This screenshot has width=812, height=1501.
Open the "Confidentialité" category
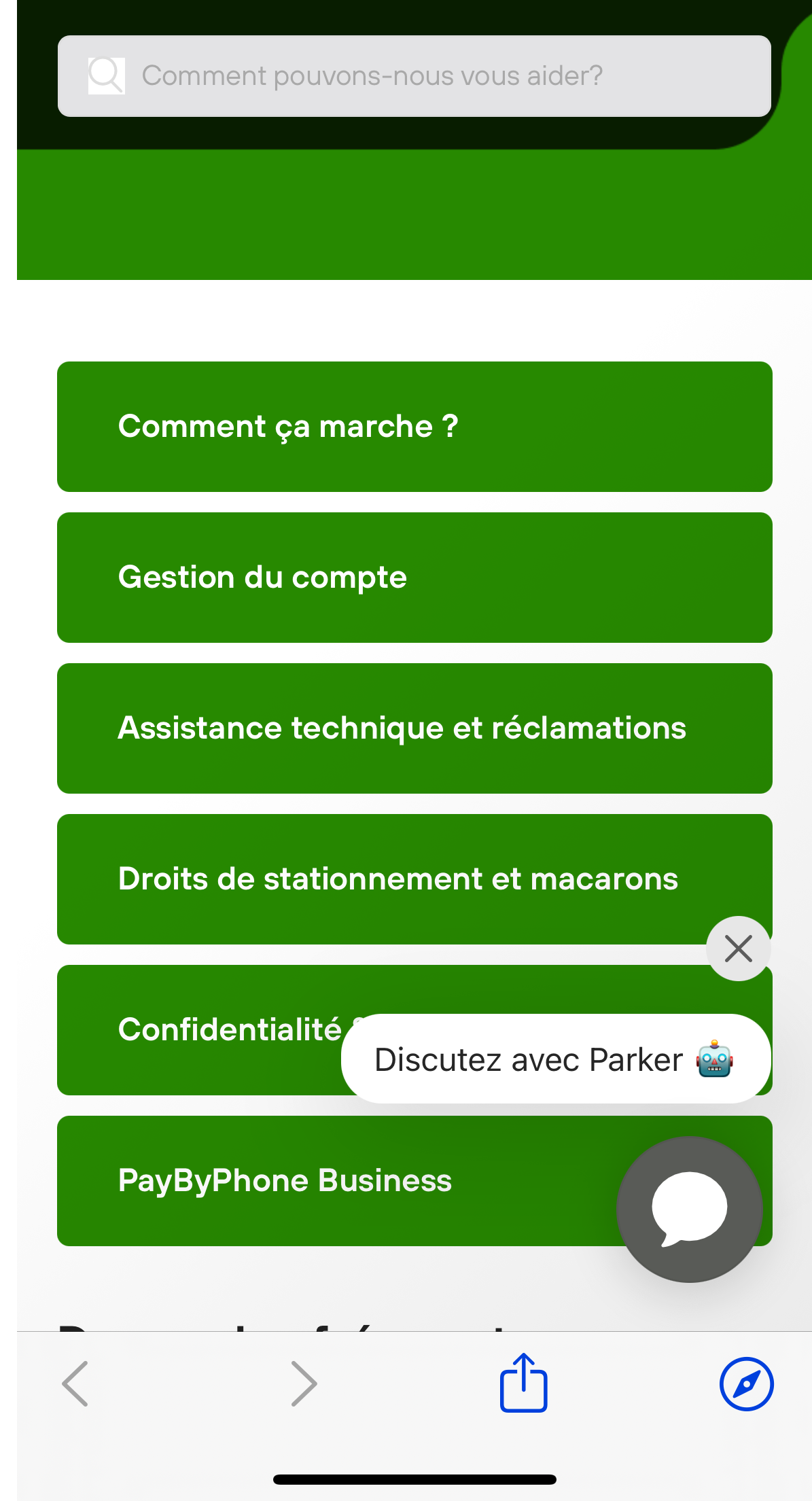(x=204, y=1029)
